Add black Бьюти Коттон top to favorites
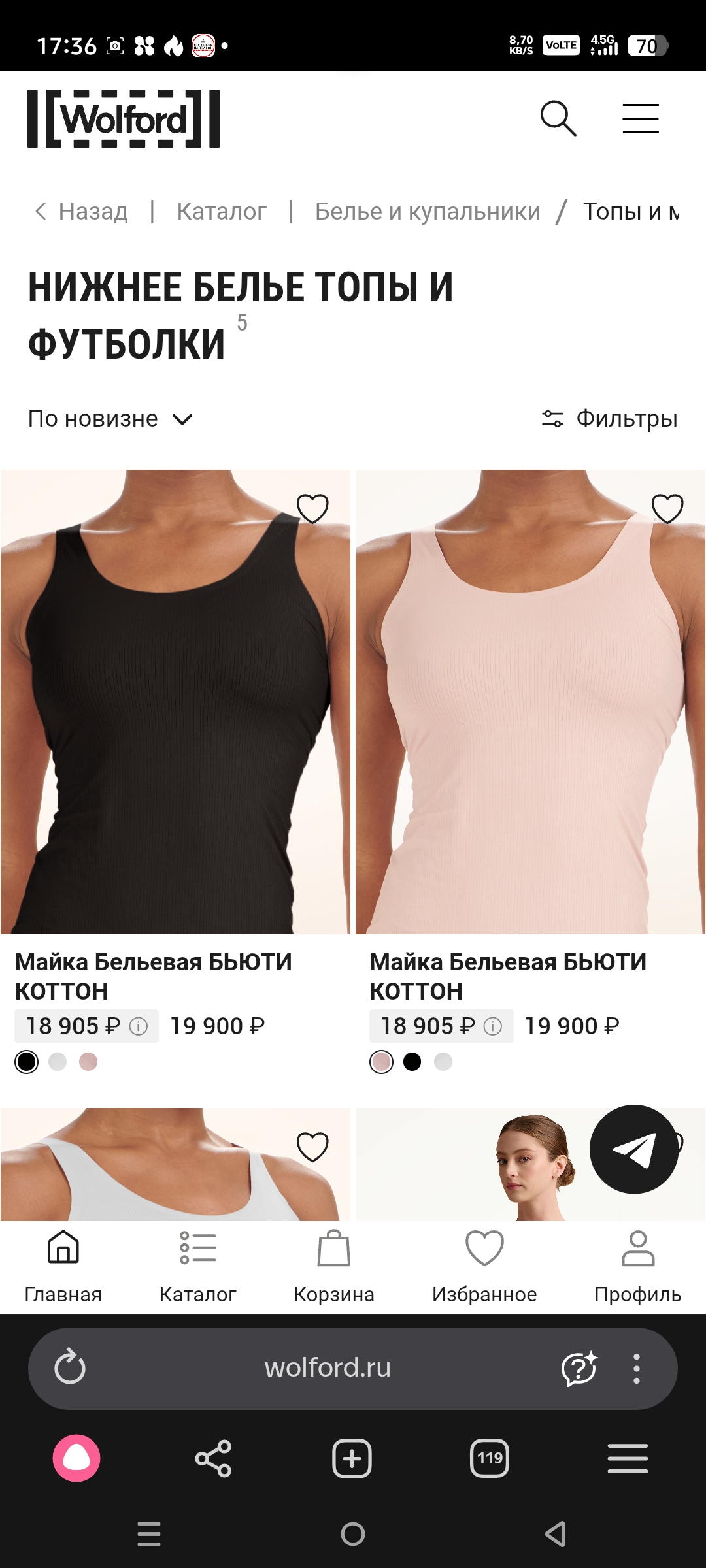706x1568 pixels. click(x=312, y=508)
